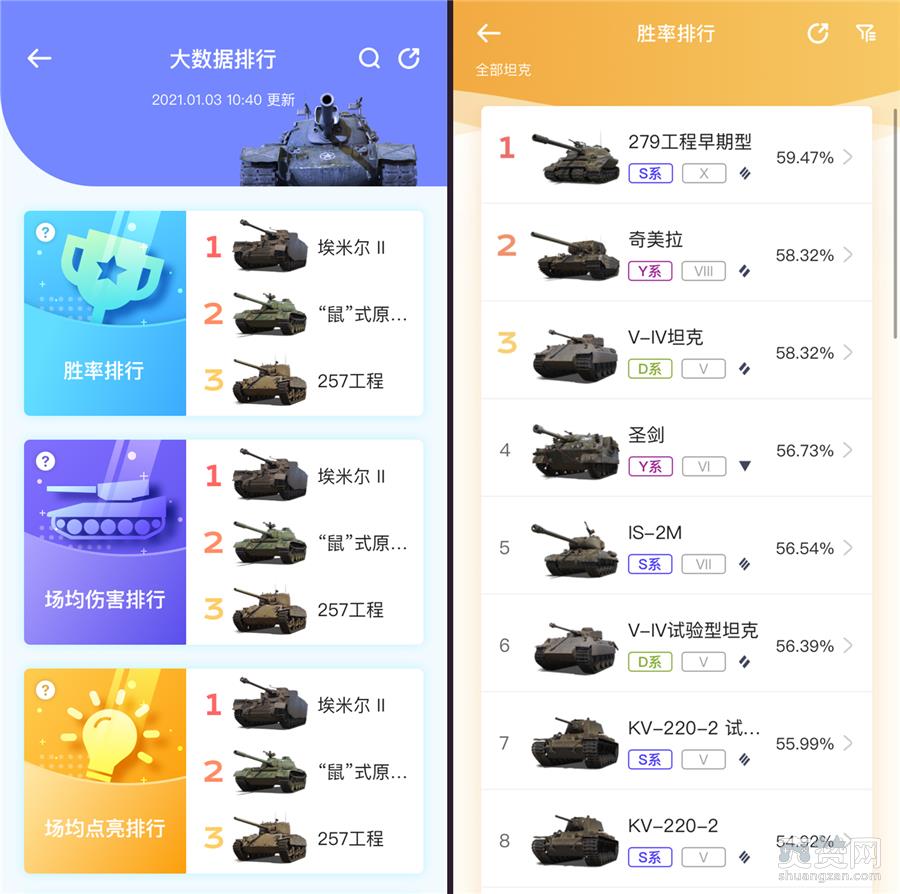Open the 279工程早期型 row
900x894 pixels.
point(676,157)
